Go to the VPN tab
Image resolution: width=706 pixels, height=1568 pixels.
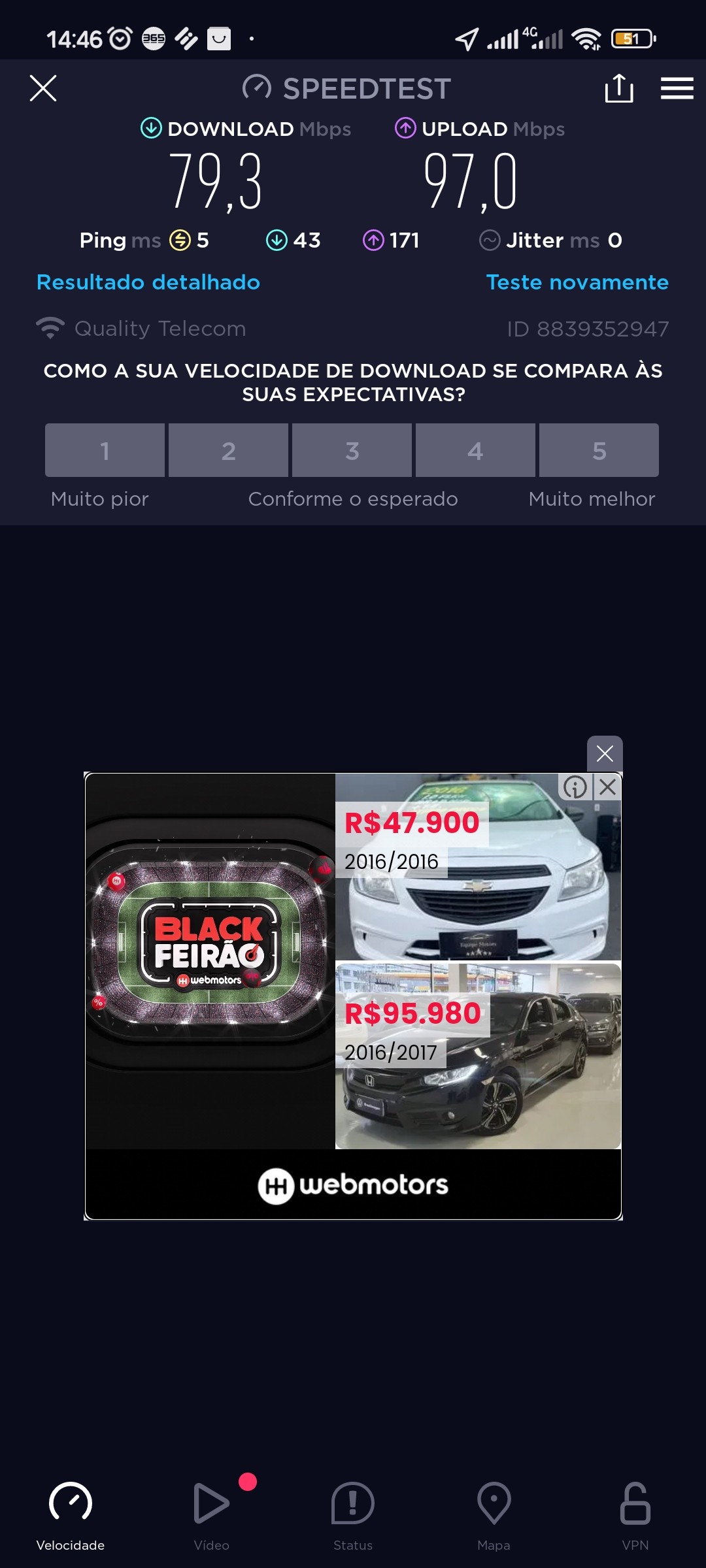635,1516
